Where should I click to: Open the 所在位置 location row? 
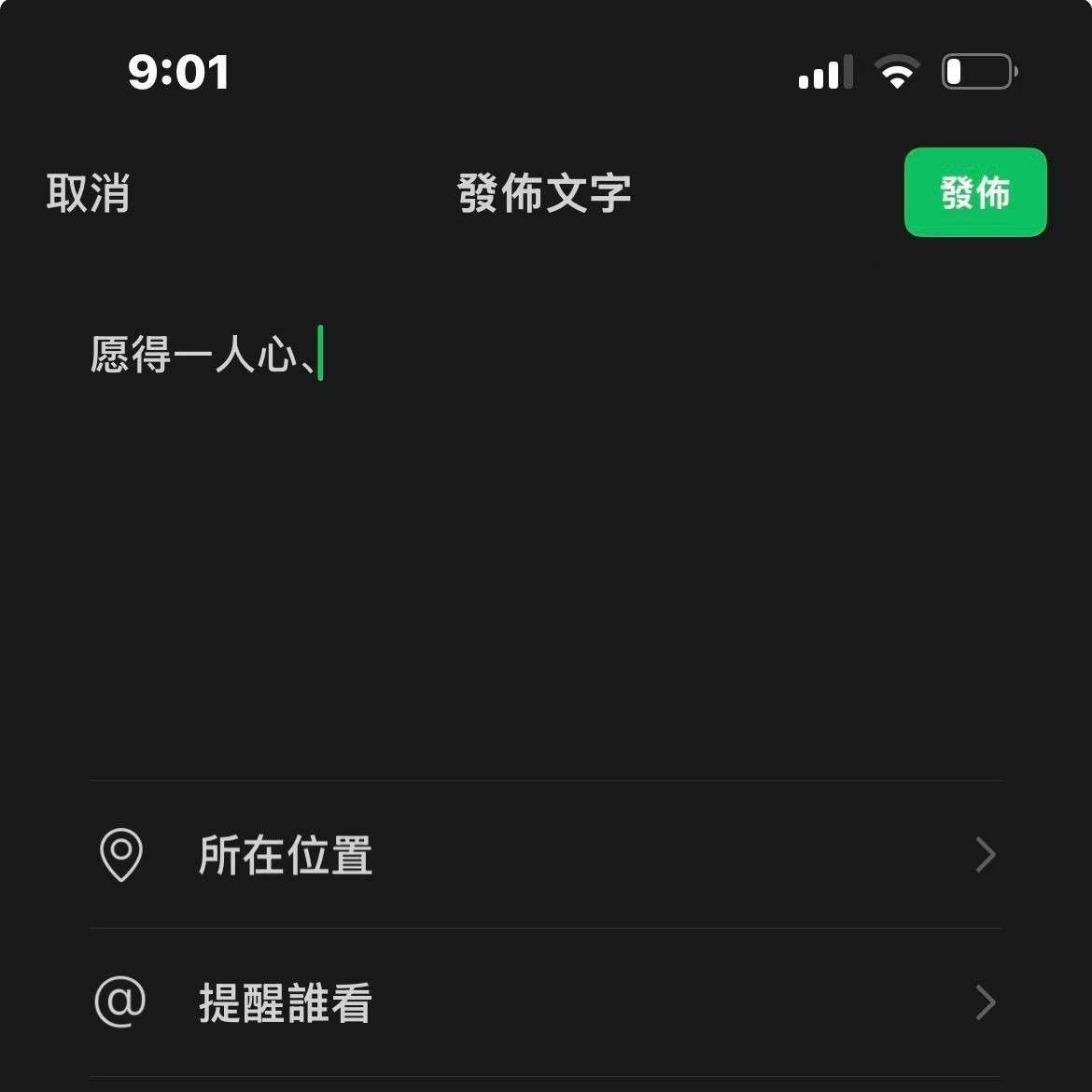[x=545, y=855]
